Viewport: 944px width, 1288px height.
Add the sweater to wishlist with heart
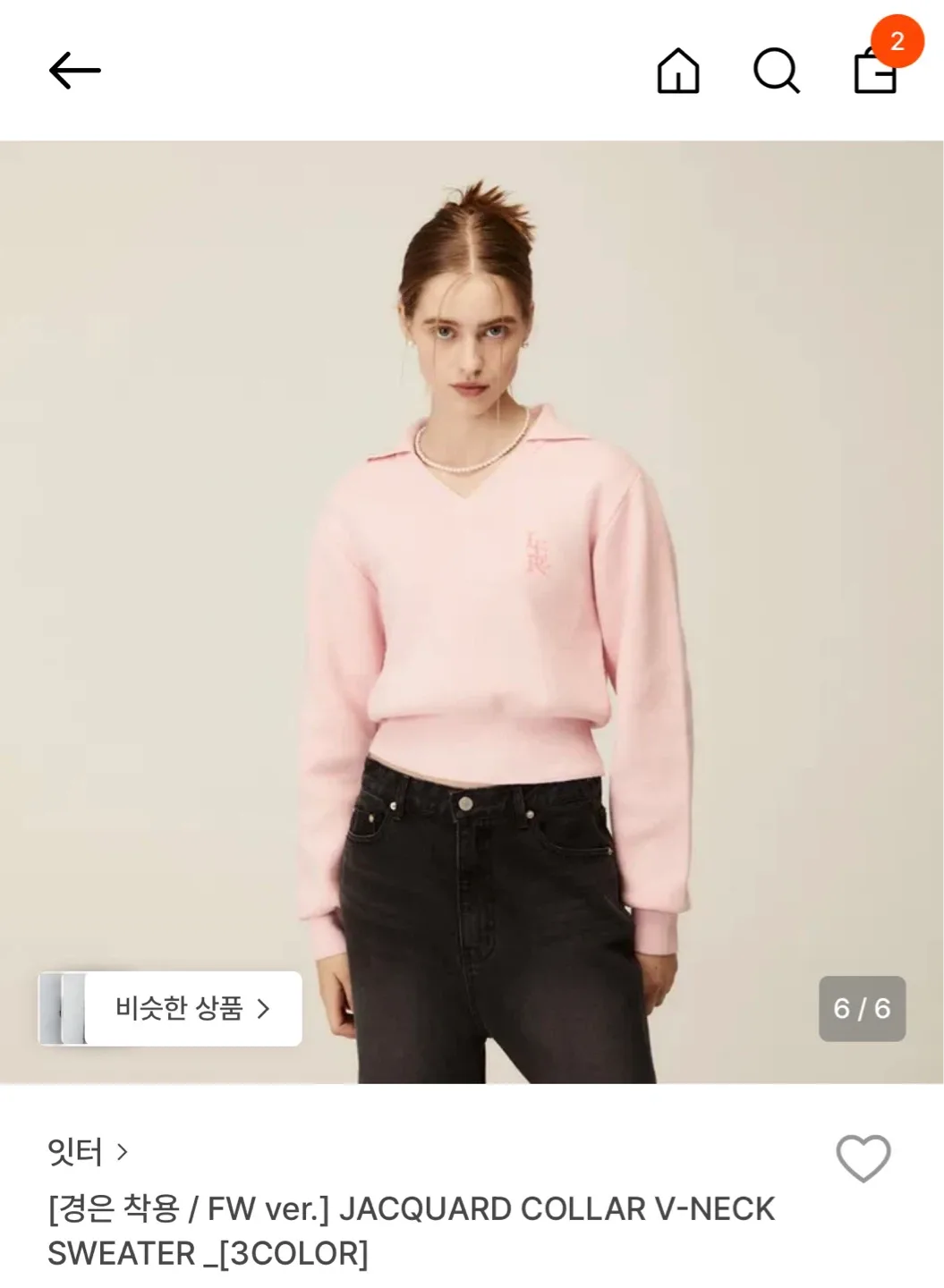863,1157
